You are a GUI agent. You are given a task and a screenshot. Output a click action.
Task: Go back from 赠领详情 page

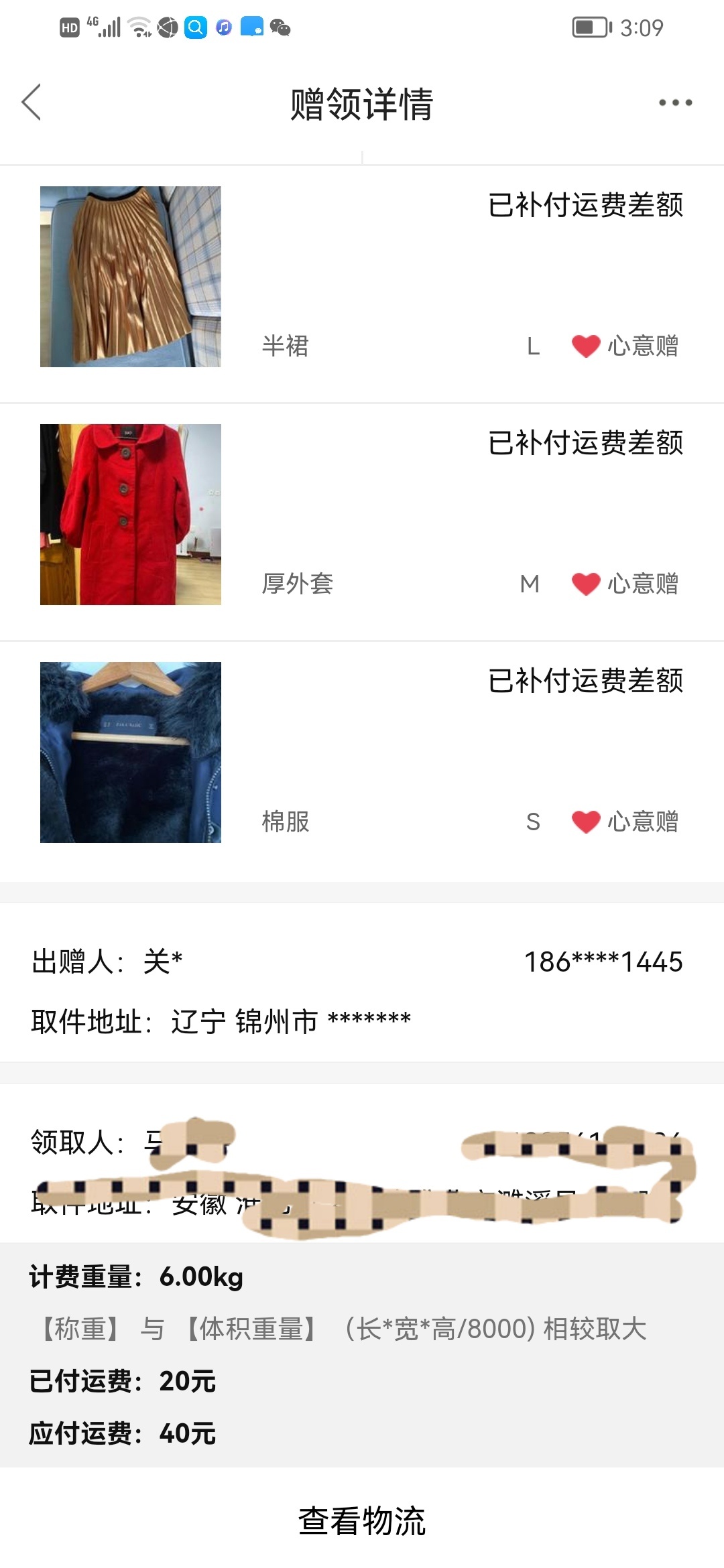[32, 103]
